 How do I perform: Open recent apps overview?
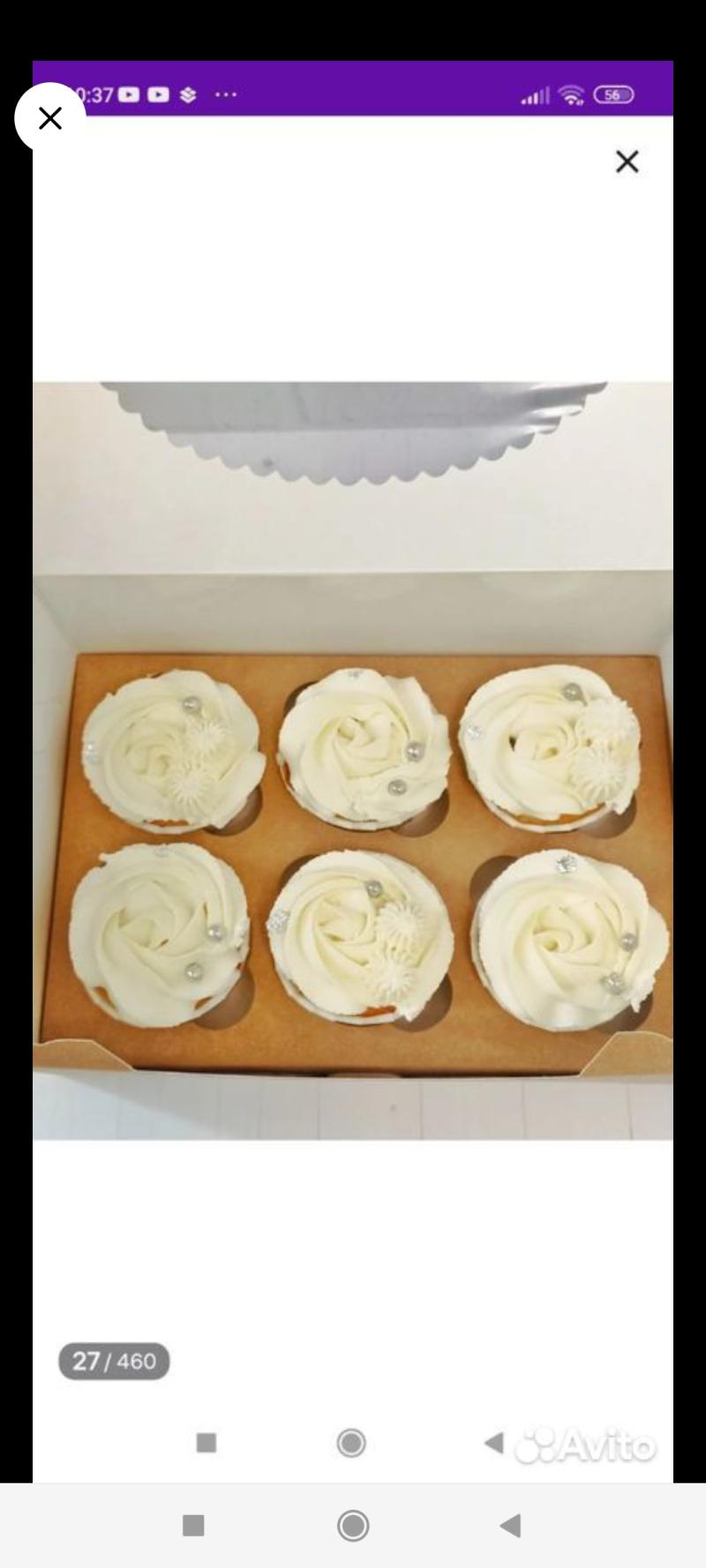point(193,1526)
